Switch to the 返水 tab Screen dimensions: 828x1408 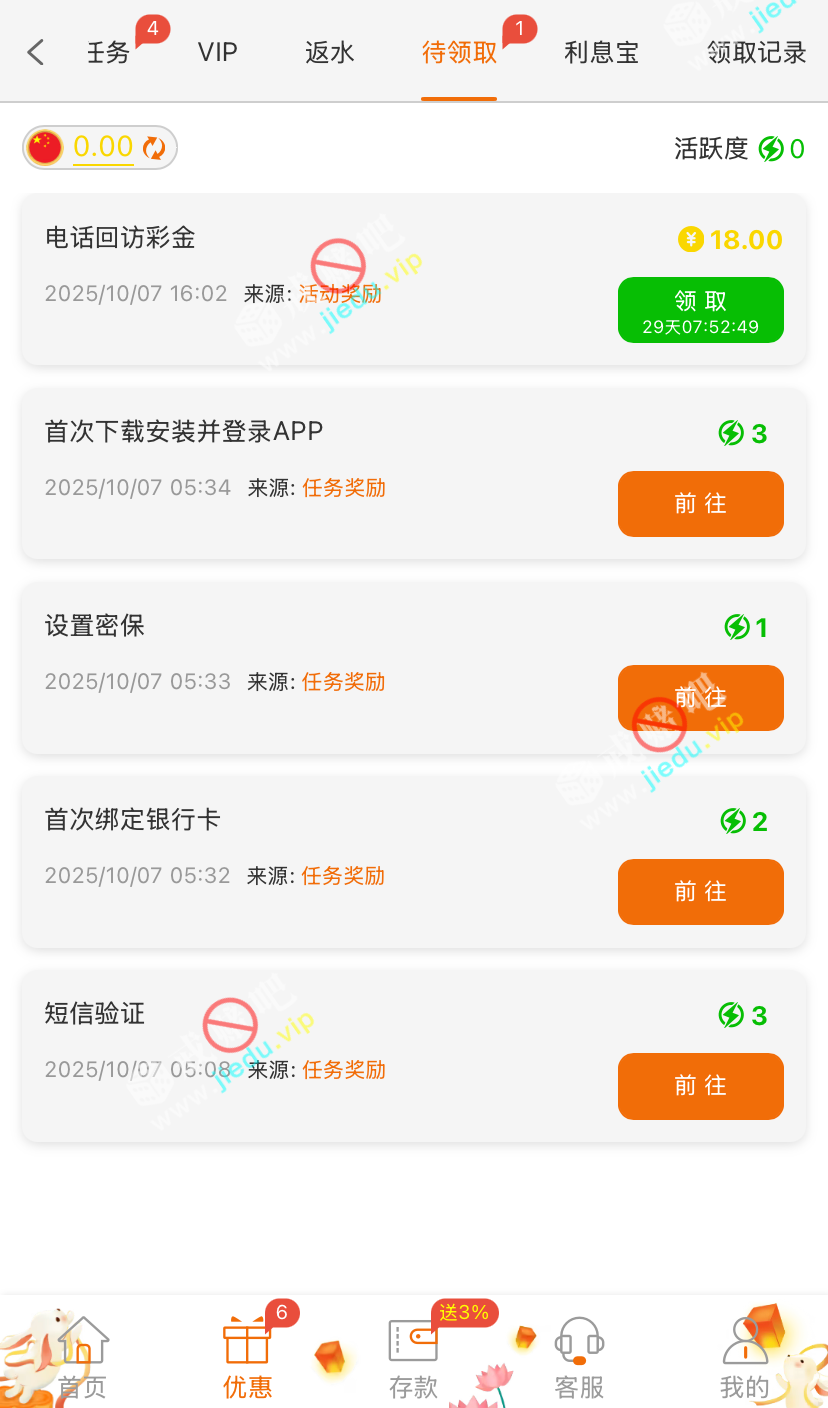coord(330,52)
